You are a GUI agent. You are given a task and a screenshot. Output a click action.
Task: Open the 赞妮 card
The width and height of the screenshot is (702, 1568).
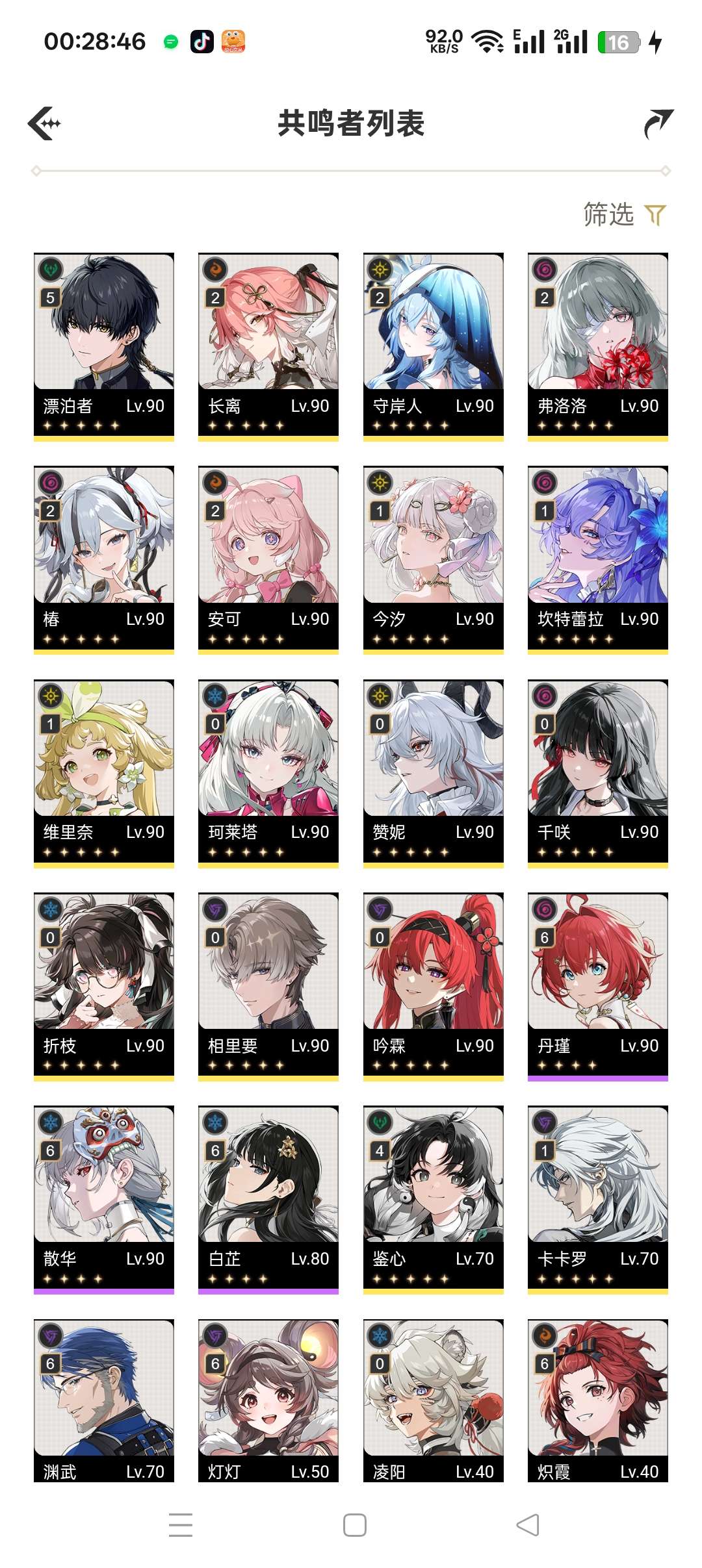[434, 774]
